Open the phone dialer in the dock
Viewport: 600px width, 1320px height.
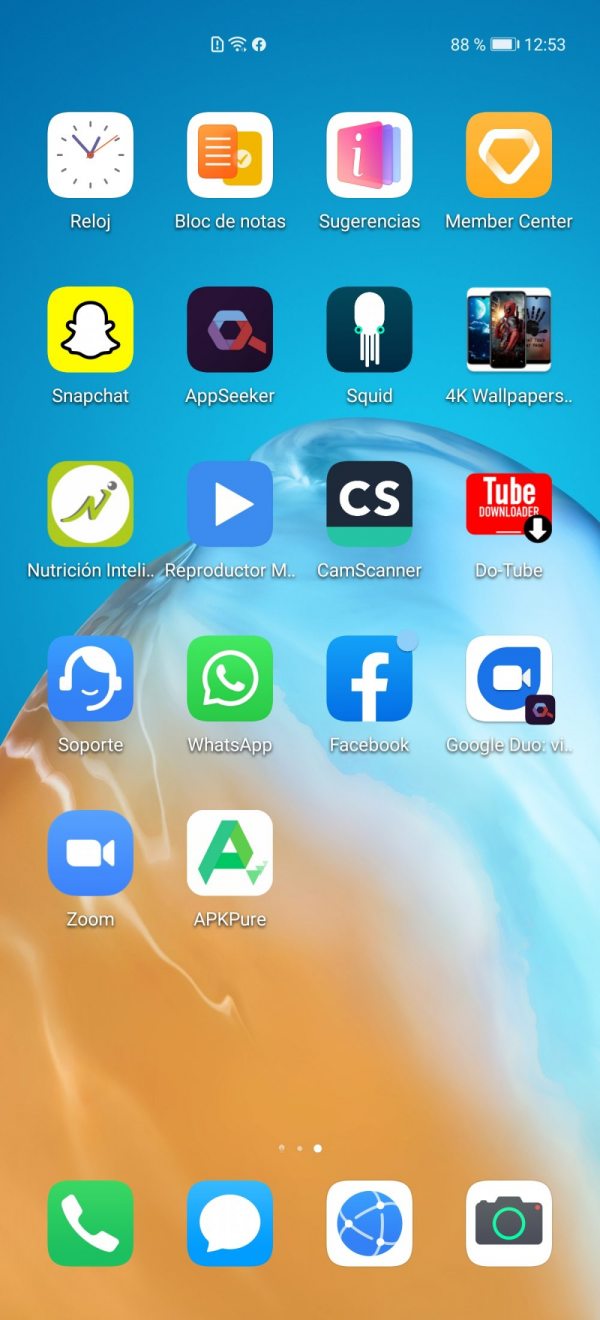pyautogui.click(x=90, y=1223)
